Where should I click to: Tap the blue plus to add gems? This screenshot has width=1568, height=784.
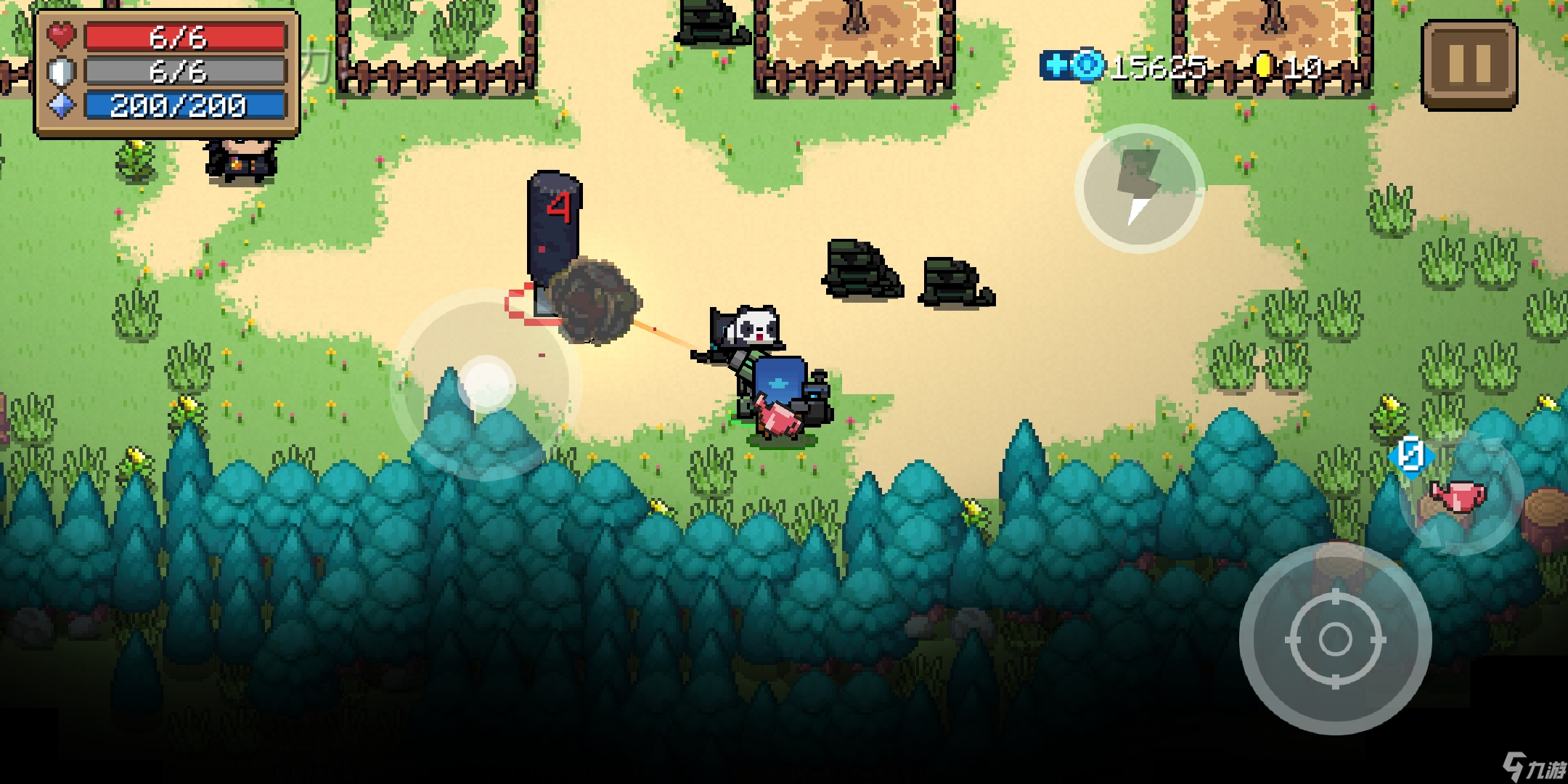pyautogui.click(x=1055, y=66)
